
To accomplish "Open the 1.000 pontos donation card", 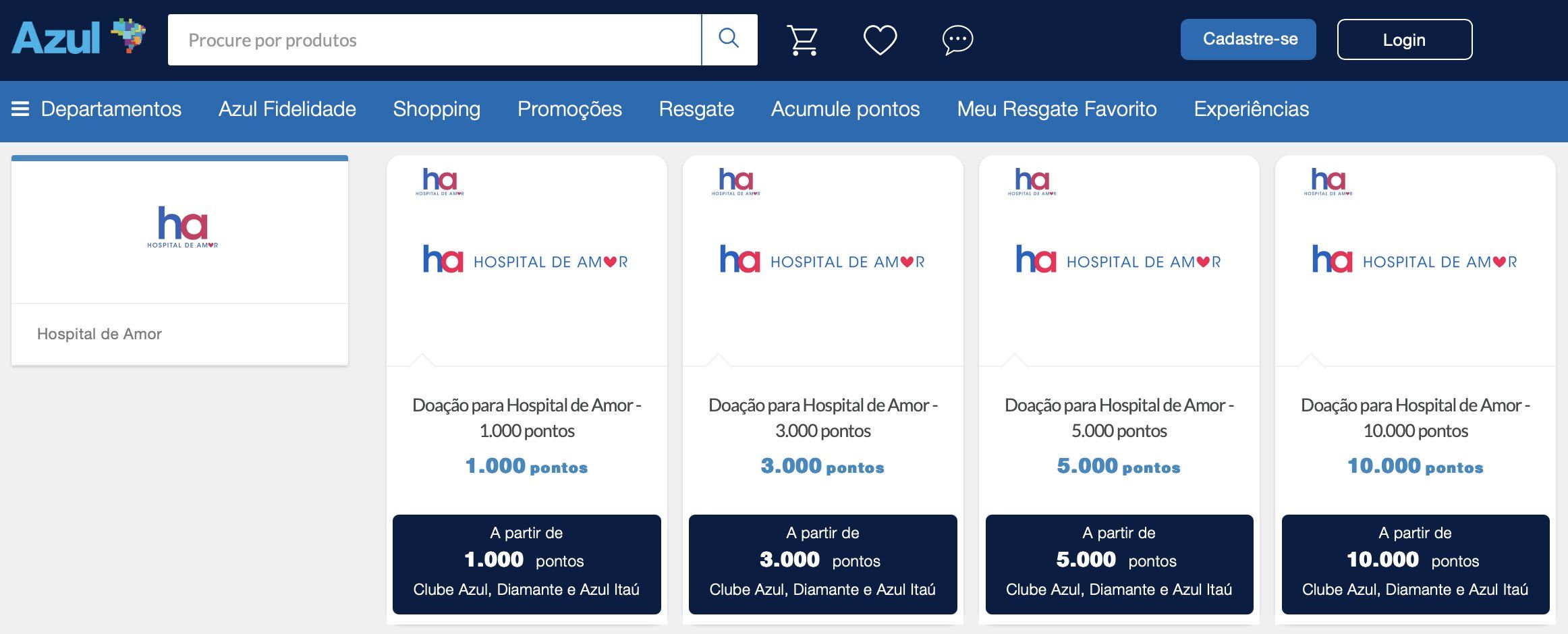I will (526, 417).
